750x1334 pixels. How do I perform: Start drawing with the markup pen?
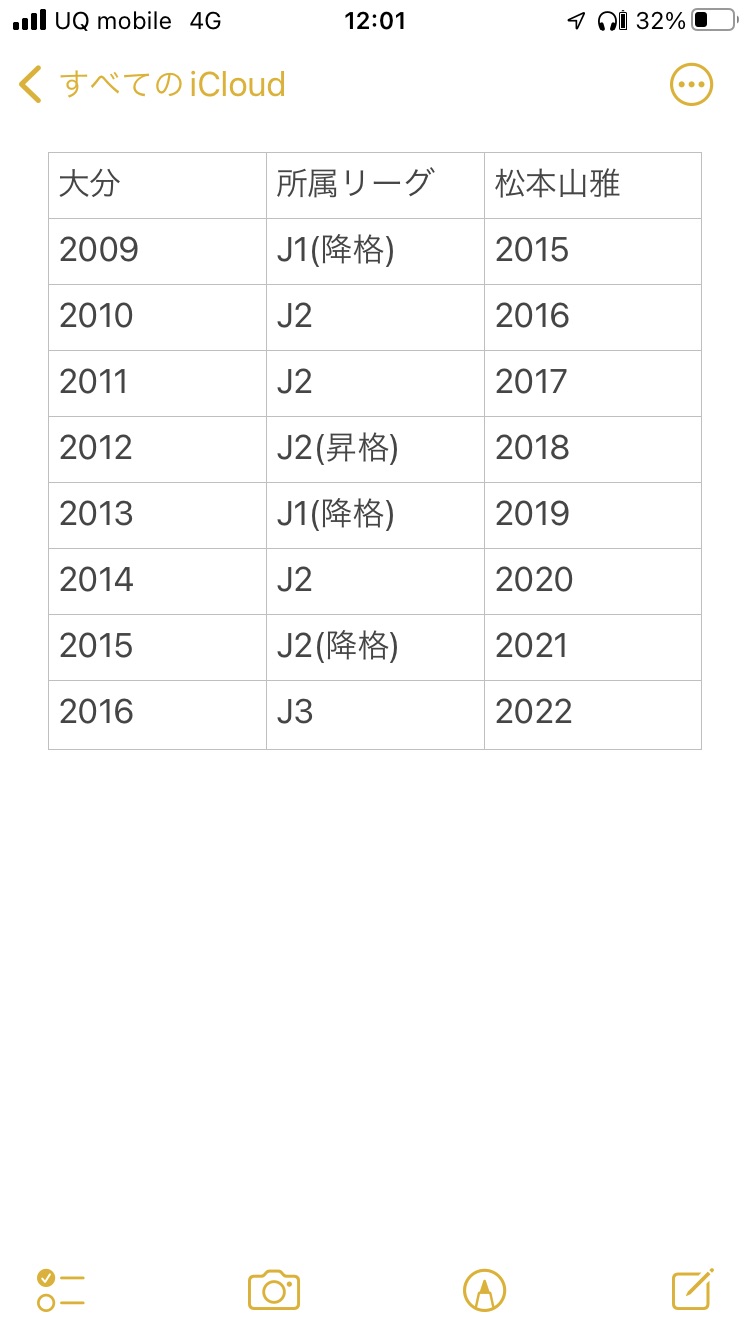coord(484,1290)
